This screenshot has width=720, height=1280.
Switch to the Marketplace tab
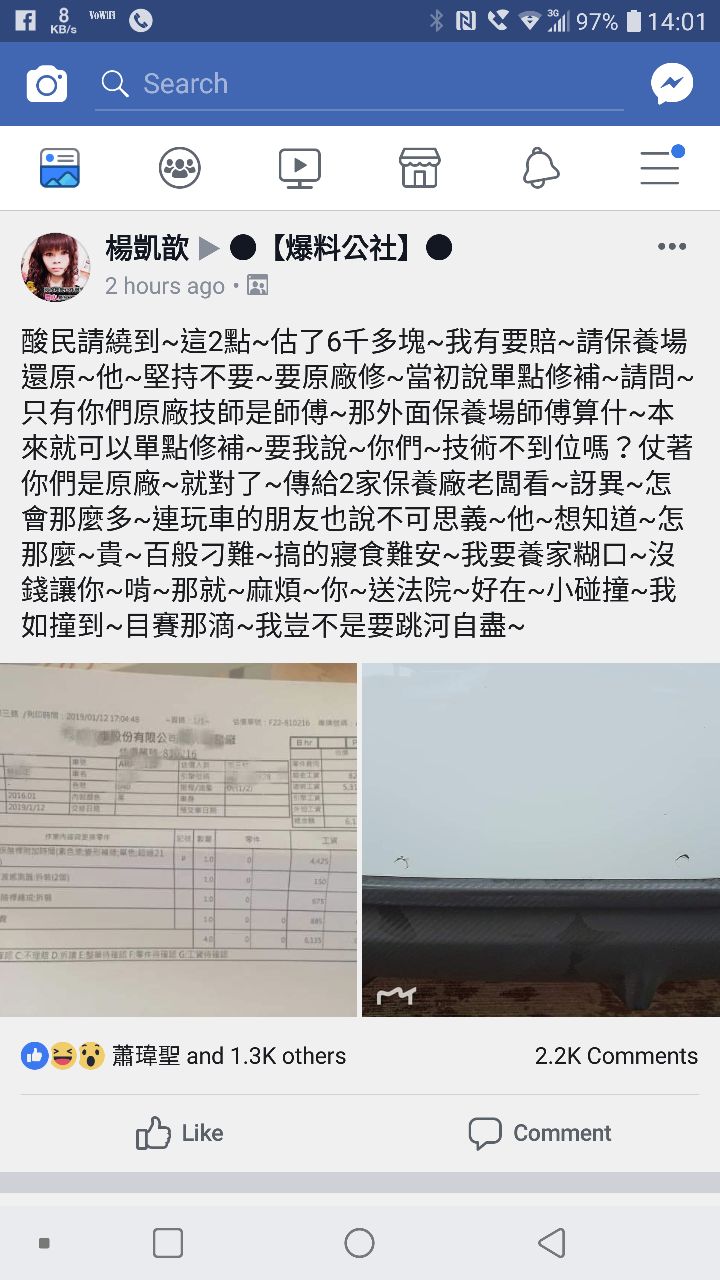click(420, 168)
